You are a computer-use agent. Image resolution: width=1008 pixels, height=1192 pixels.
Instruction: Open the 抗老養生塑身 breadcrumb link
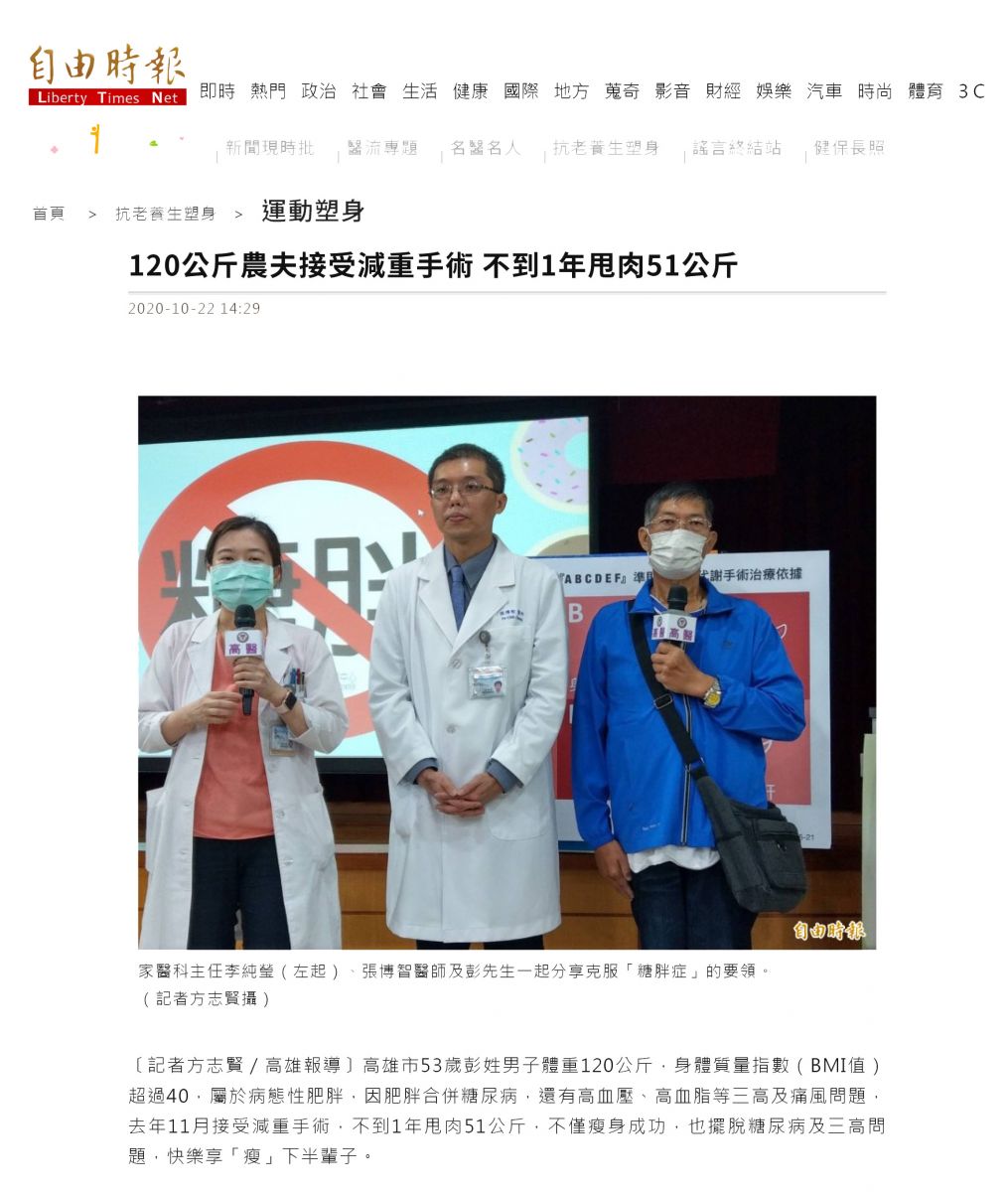[x=165, y=214]
